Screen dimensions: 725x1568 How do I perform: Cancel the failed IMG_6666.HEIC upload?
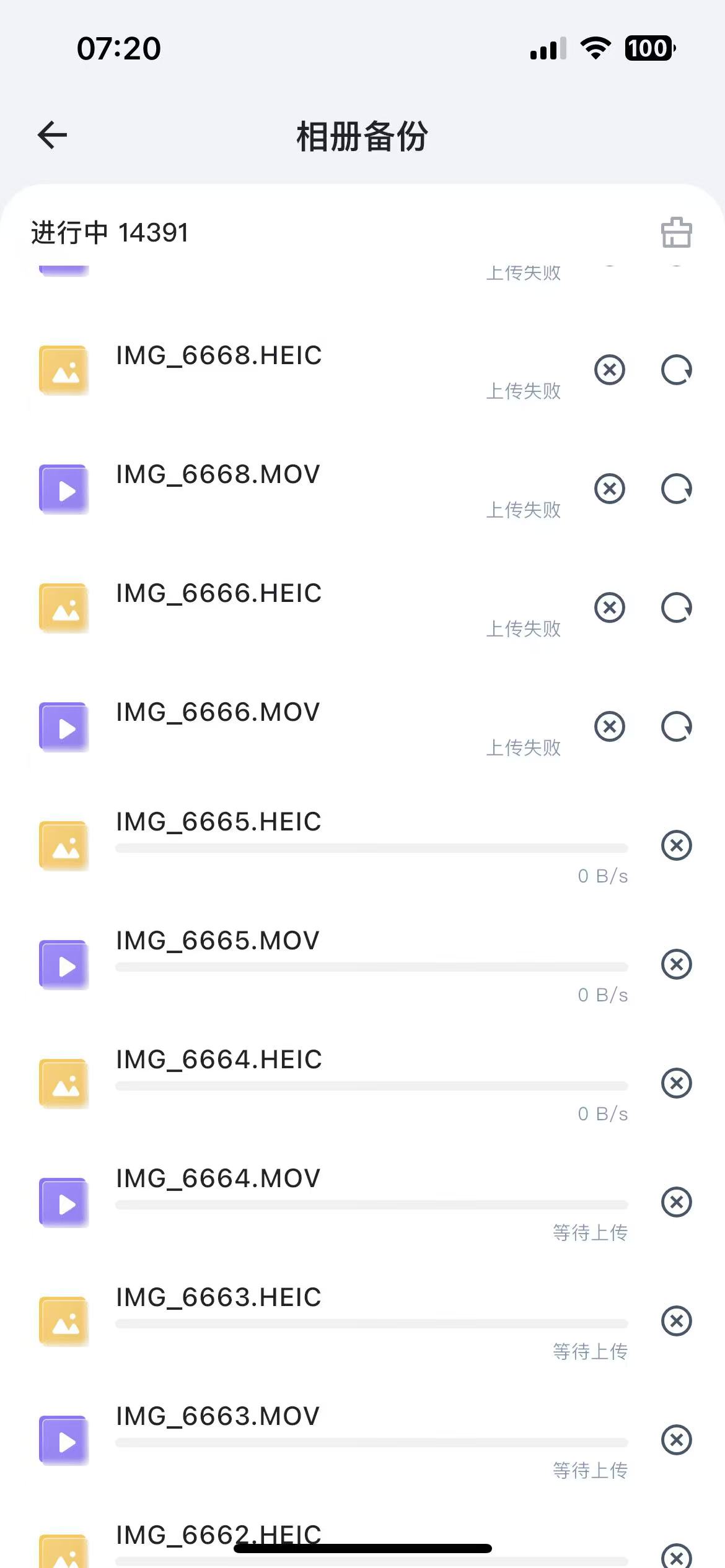point(610,608)
